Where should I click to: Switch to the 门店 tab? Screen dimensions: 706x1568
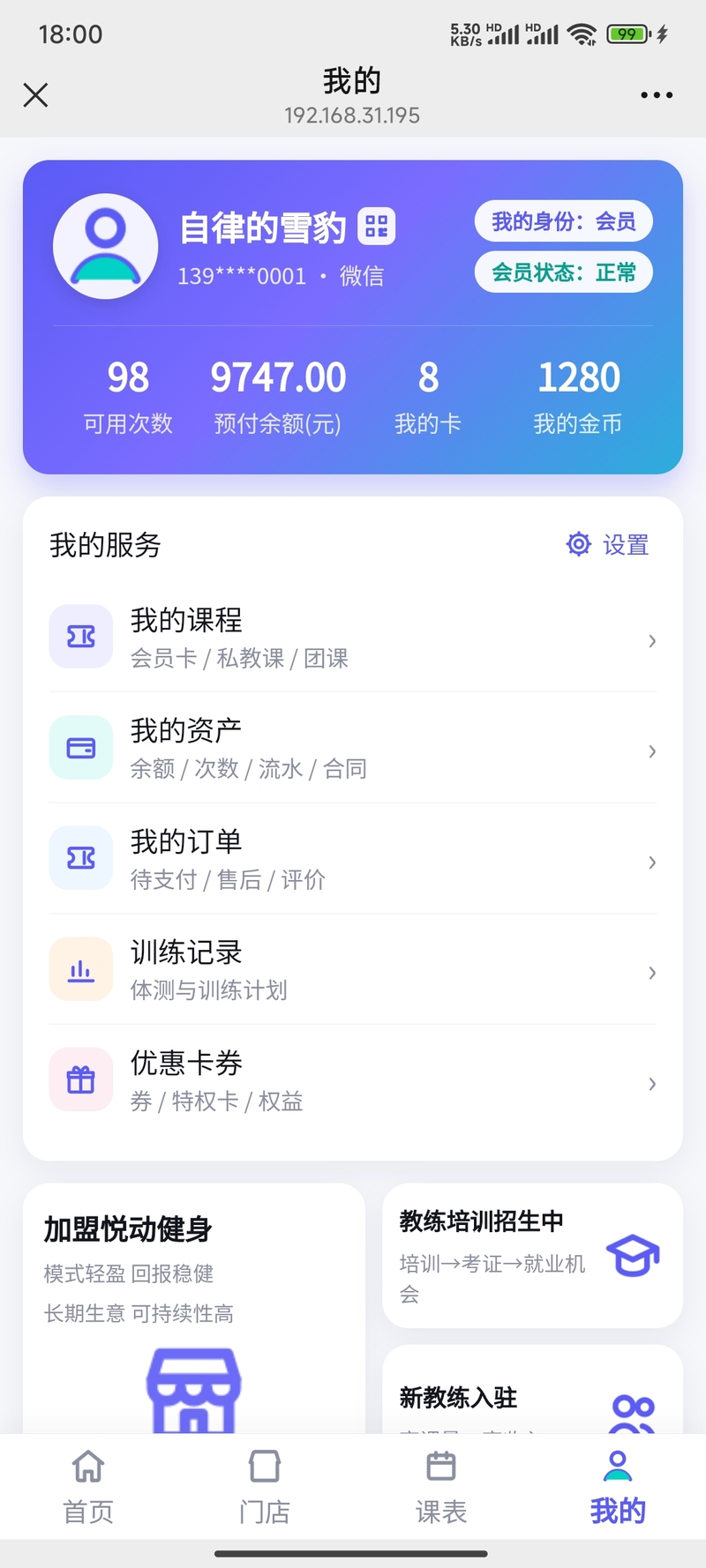[x=265, y=1487]
